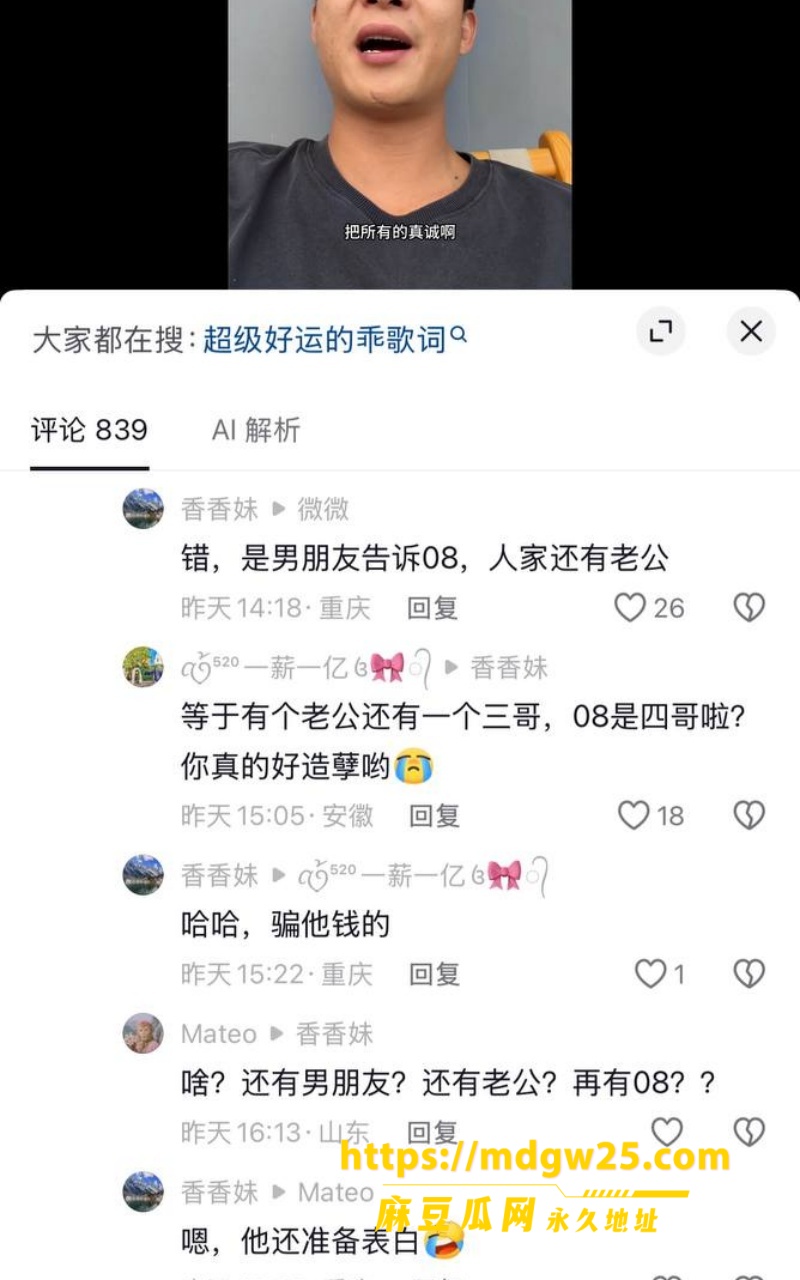Open Mateo's profile avatar
The width and height of the screenshot is (800, 1280).
[143, 1033]
